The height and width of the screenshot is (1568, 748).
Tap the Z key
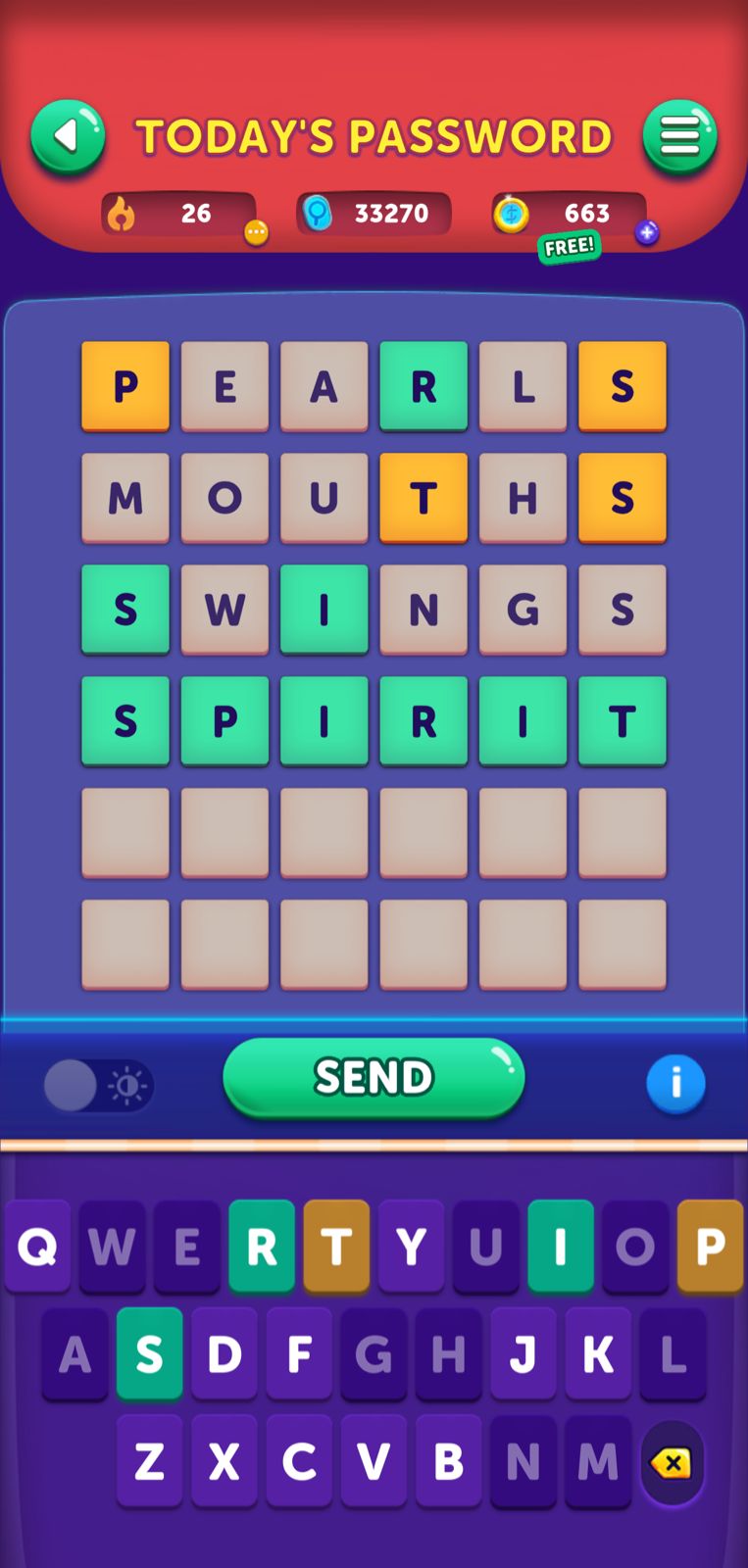click(149, 1461)
